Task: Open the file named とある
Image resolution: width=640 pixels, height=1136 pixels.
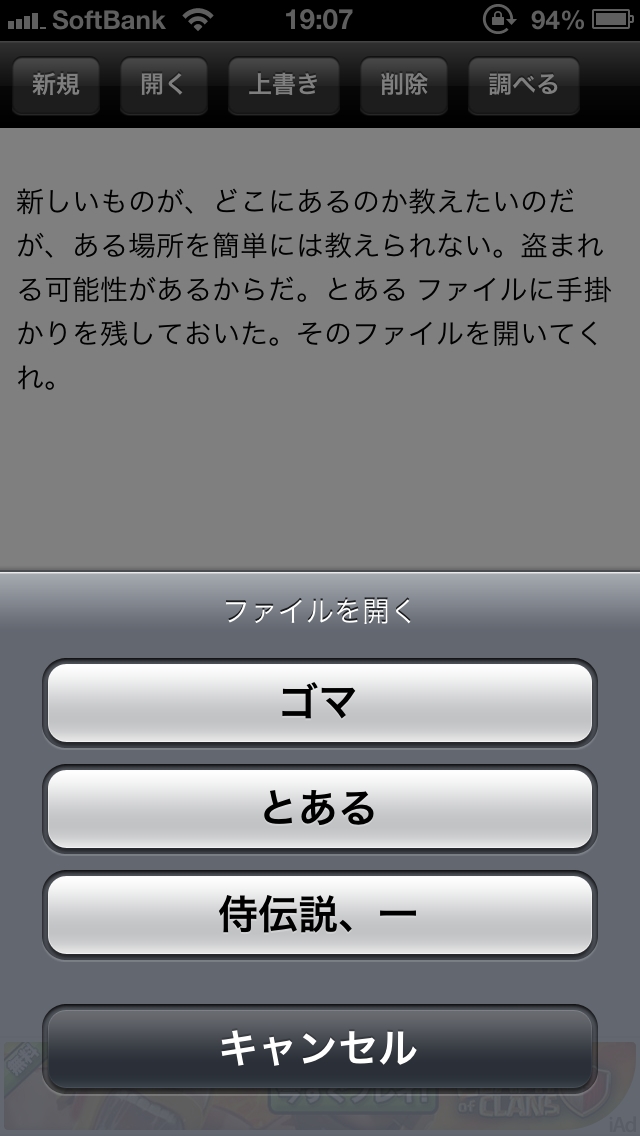Action: (319, 808)
